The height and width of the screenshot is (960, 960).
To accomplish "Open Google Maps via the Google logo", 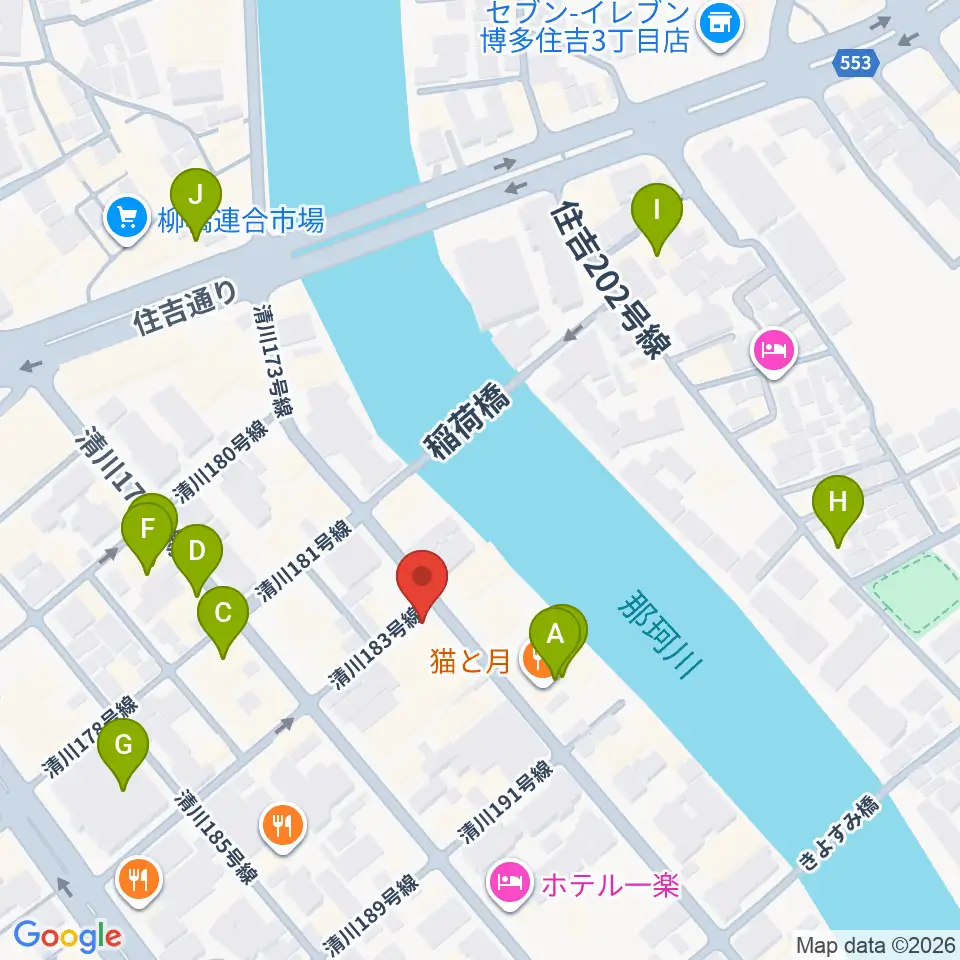I will pyautogui.click(x=67, y=936).
